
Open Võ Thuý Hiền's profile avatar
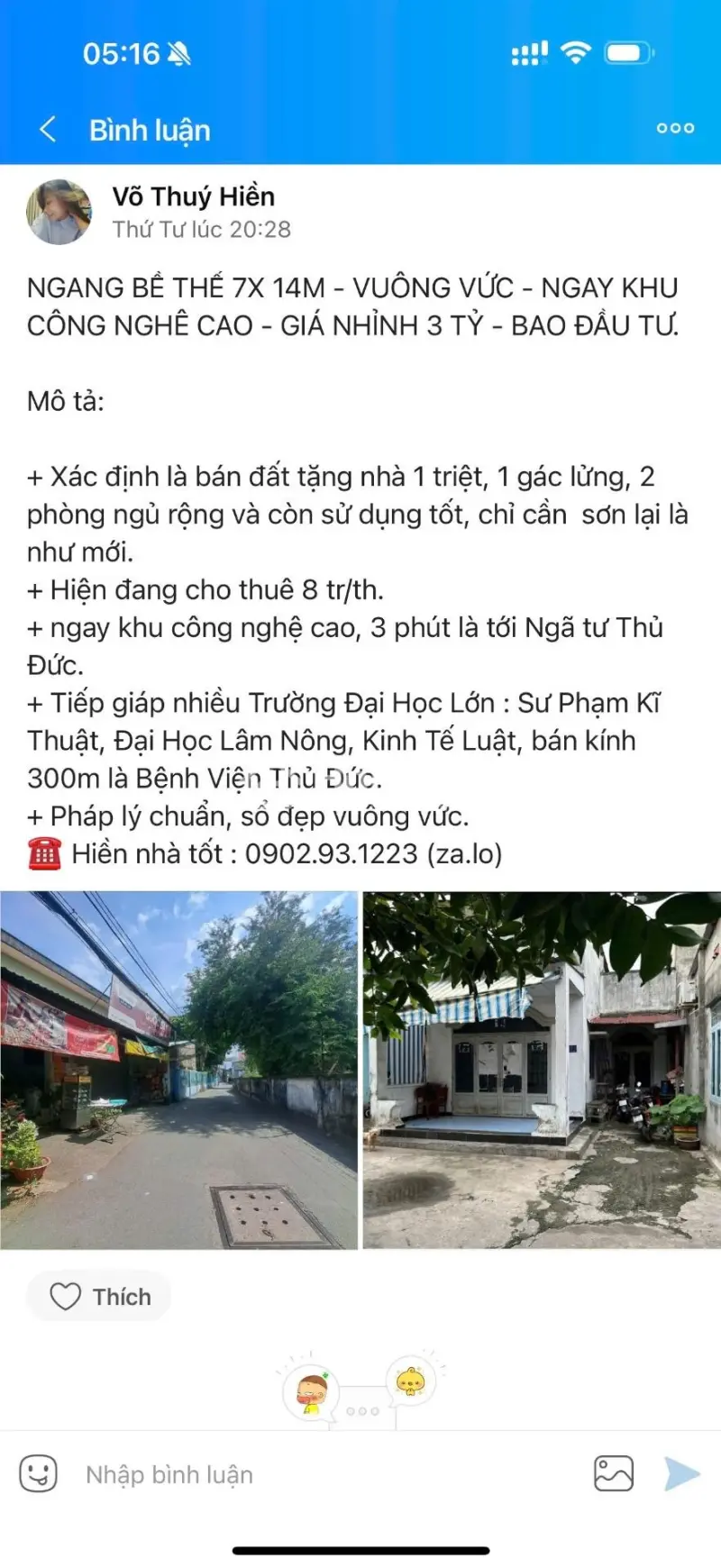[59, 210]
